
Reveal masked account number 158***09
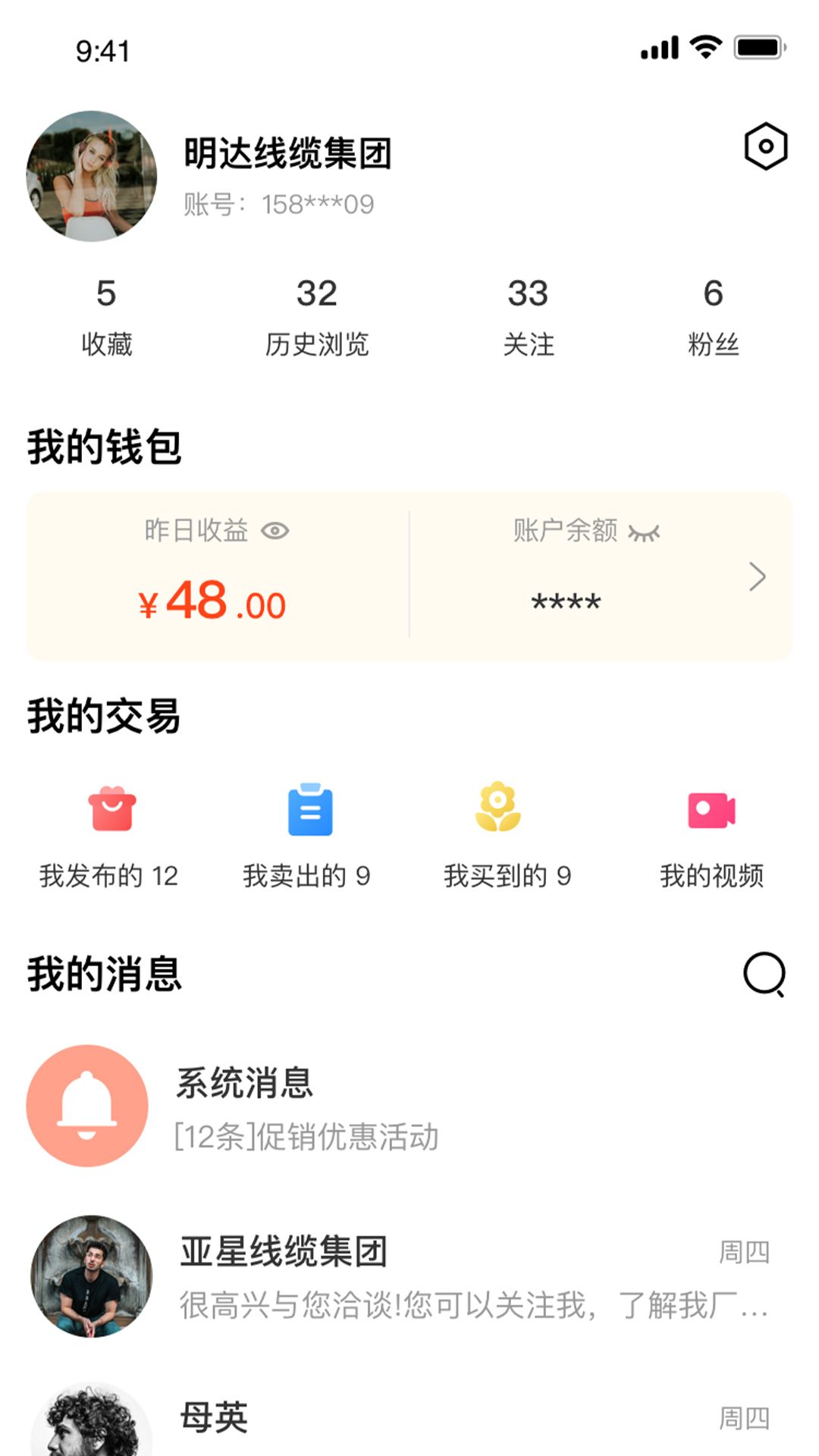[x=318, y=202]
